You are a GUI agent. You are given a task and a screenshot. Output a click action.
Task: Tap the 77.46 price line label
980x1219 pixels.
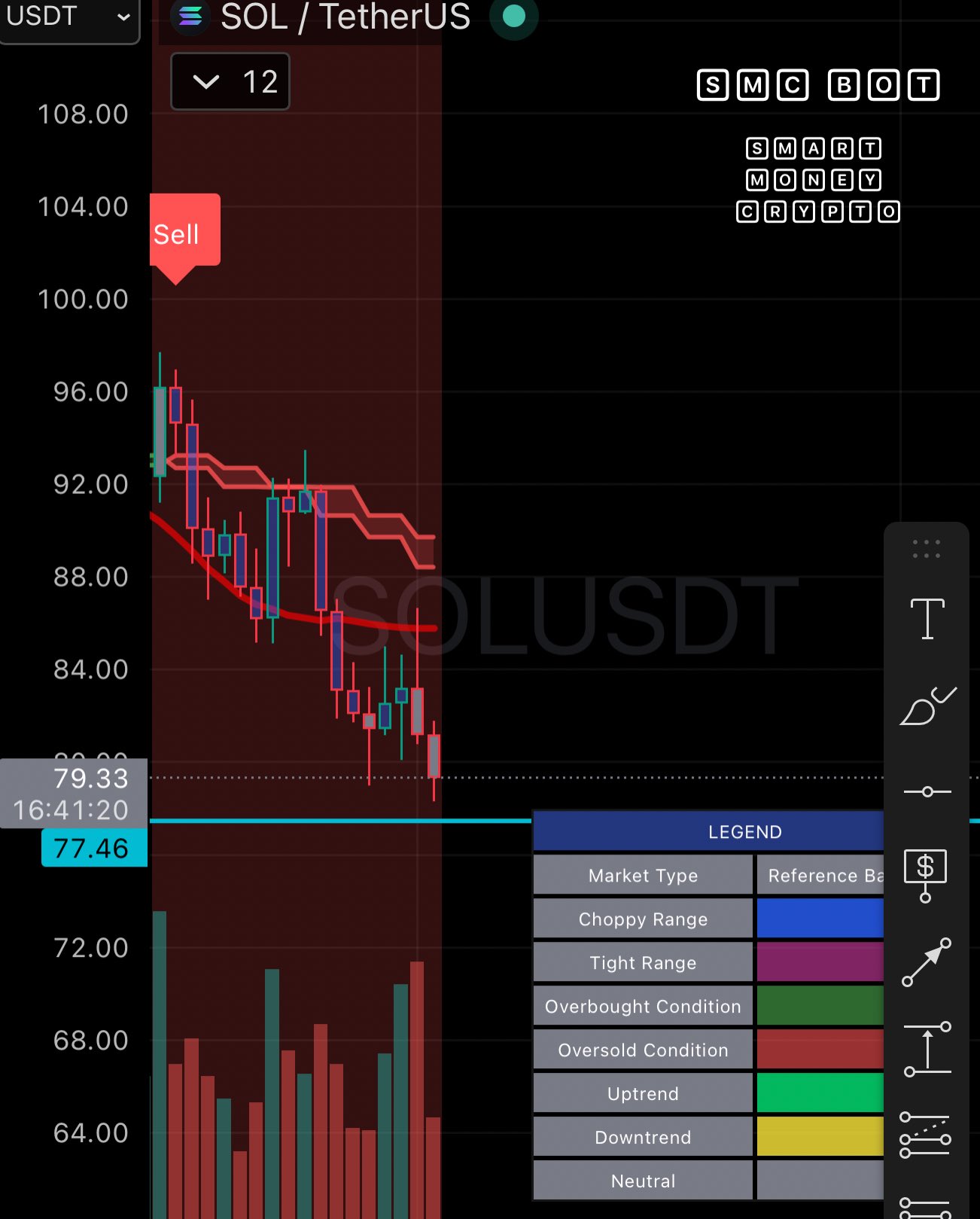tap(93, 848)
